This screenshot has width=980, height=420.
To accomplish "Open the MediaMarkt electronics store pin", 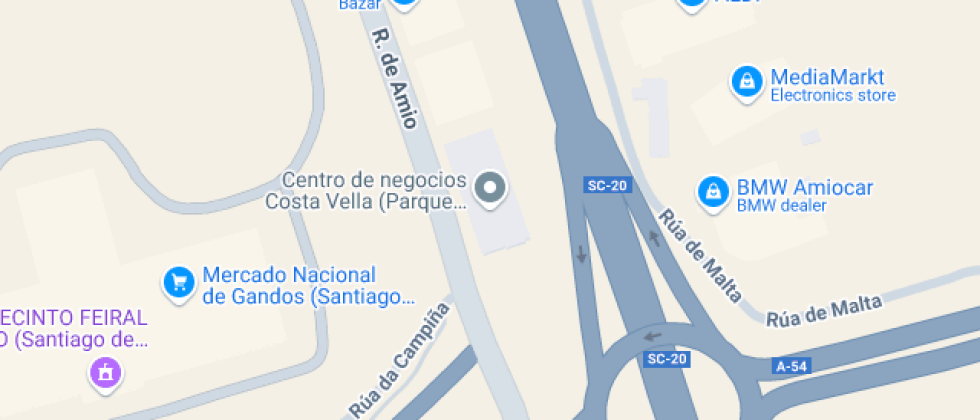I will pos(745,83).
